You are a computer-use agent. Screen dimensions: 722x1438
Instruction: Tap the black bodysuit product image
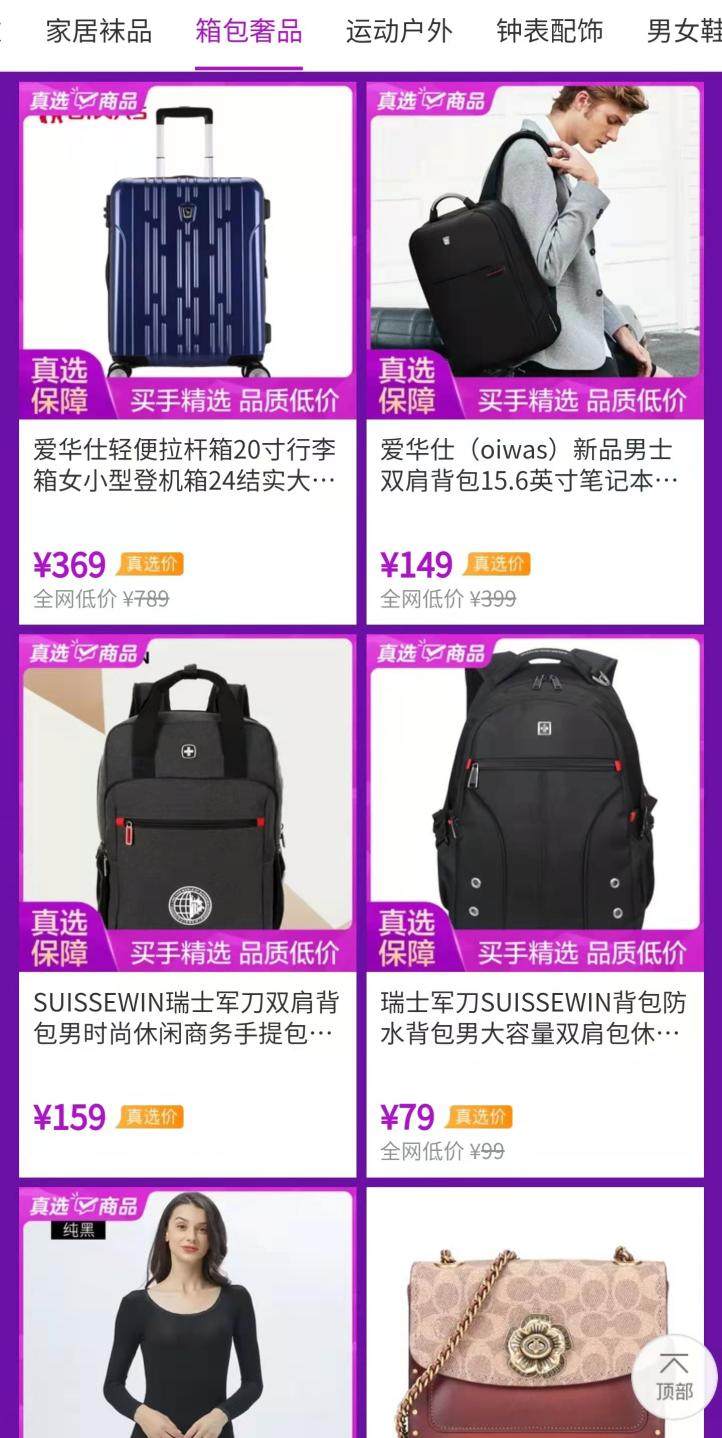point(185,1330)
